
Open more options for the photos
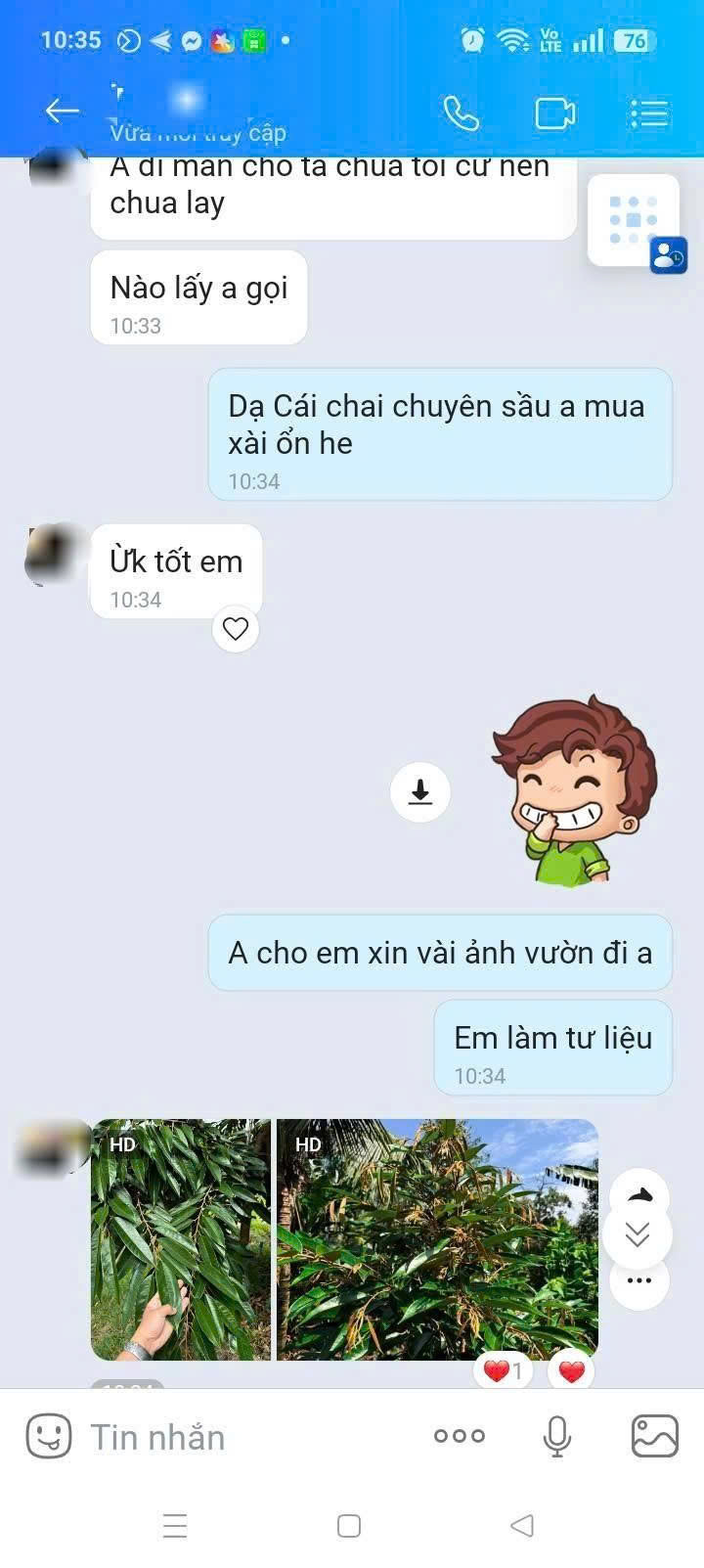tap(638, 1280)
